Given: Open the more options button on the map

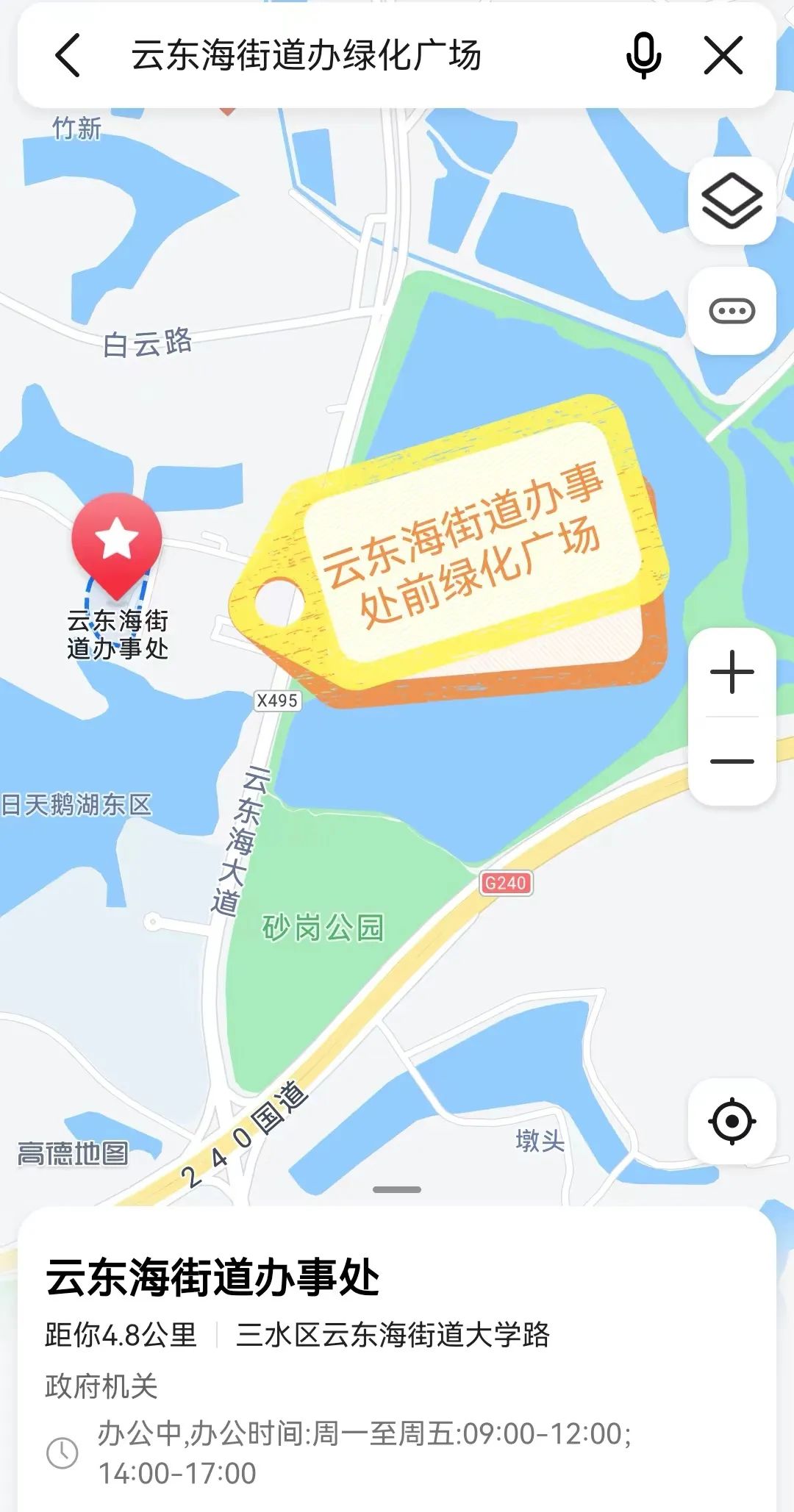Looking at the screenshot, I should point(732,311).
